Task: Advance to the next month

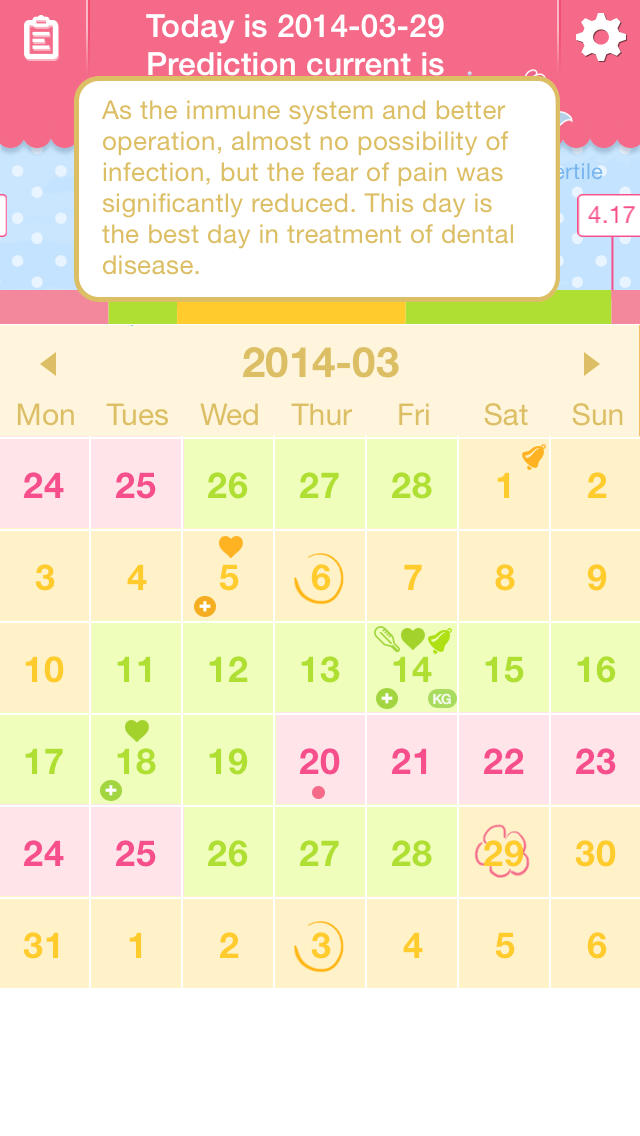Action: [591, 364]
